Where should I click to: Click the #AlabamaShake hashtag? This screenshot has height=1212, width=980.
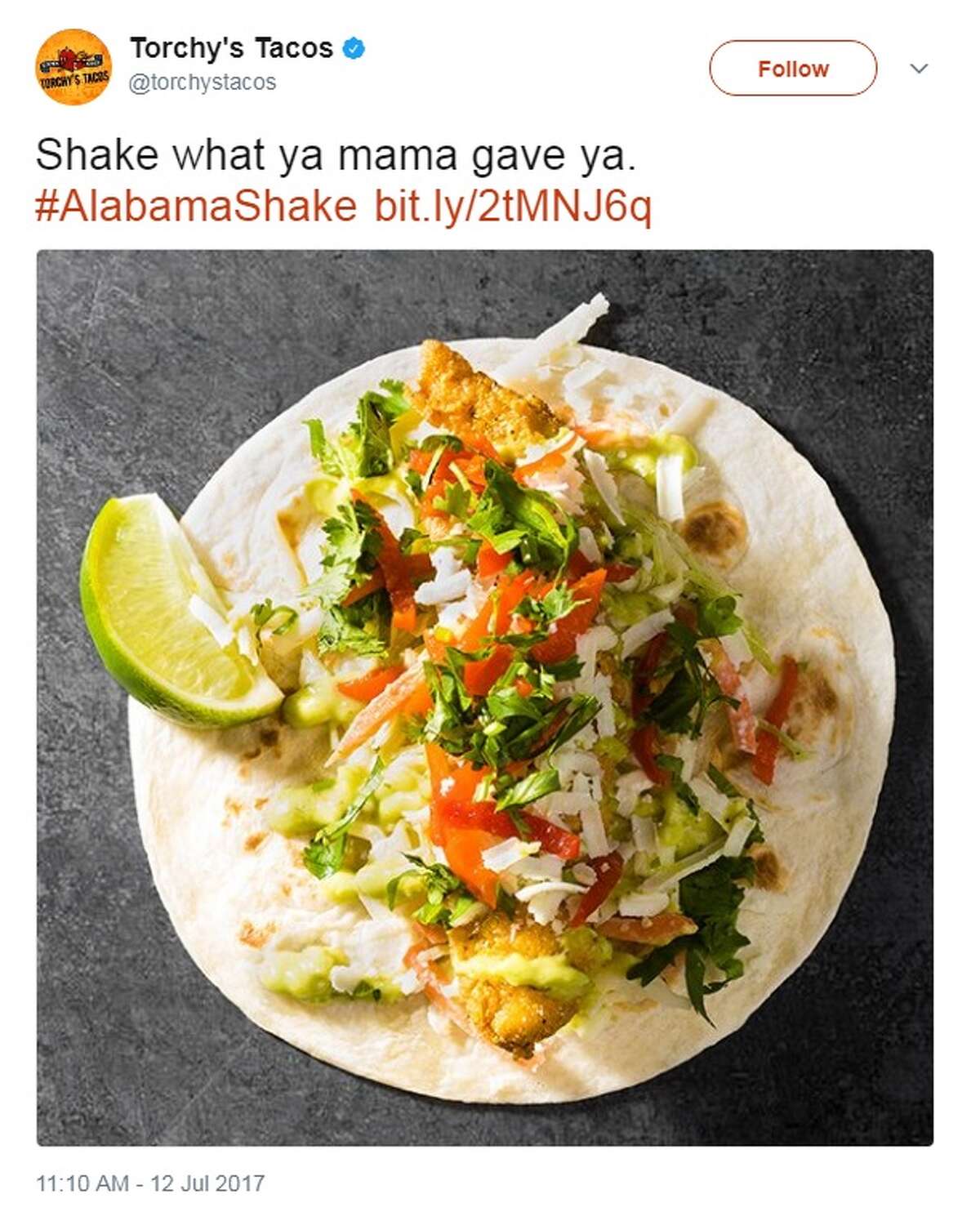coord(194,207)
